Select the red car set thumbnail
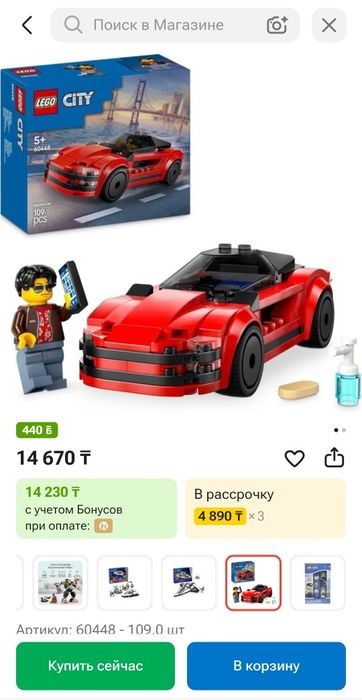362x700 pixels. tap(254, 583)
